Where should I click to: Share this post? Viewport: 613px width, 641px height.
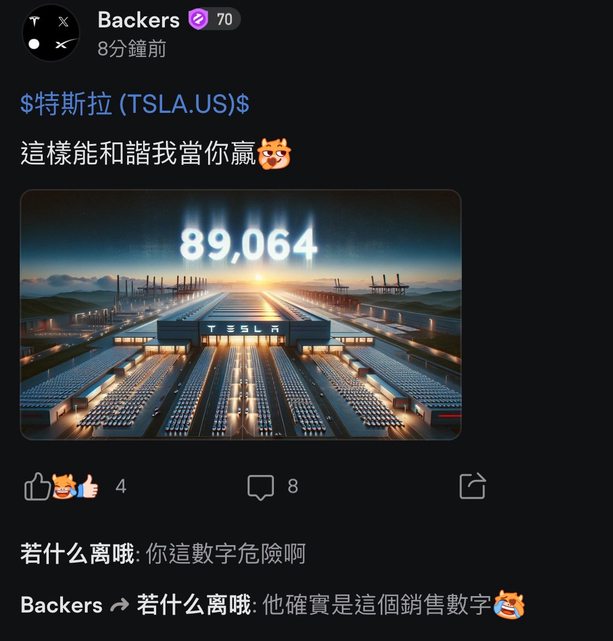pos(472,487)
